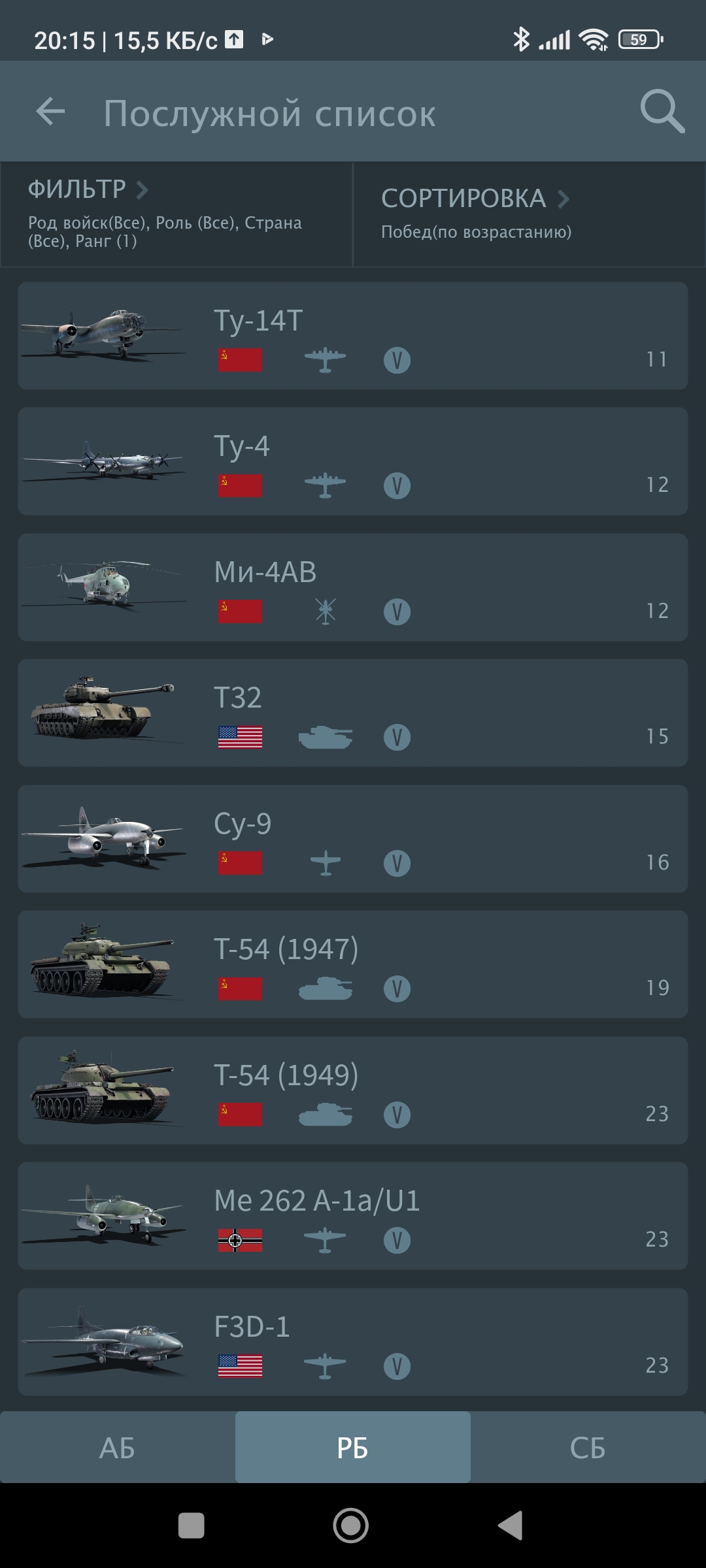
Task: Select the Т-54 (1947) row
Action: click(353, 964)
